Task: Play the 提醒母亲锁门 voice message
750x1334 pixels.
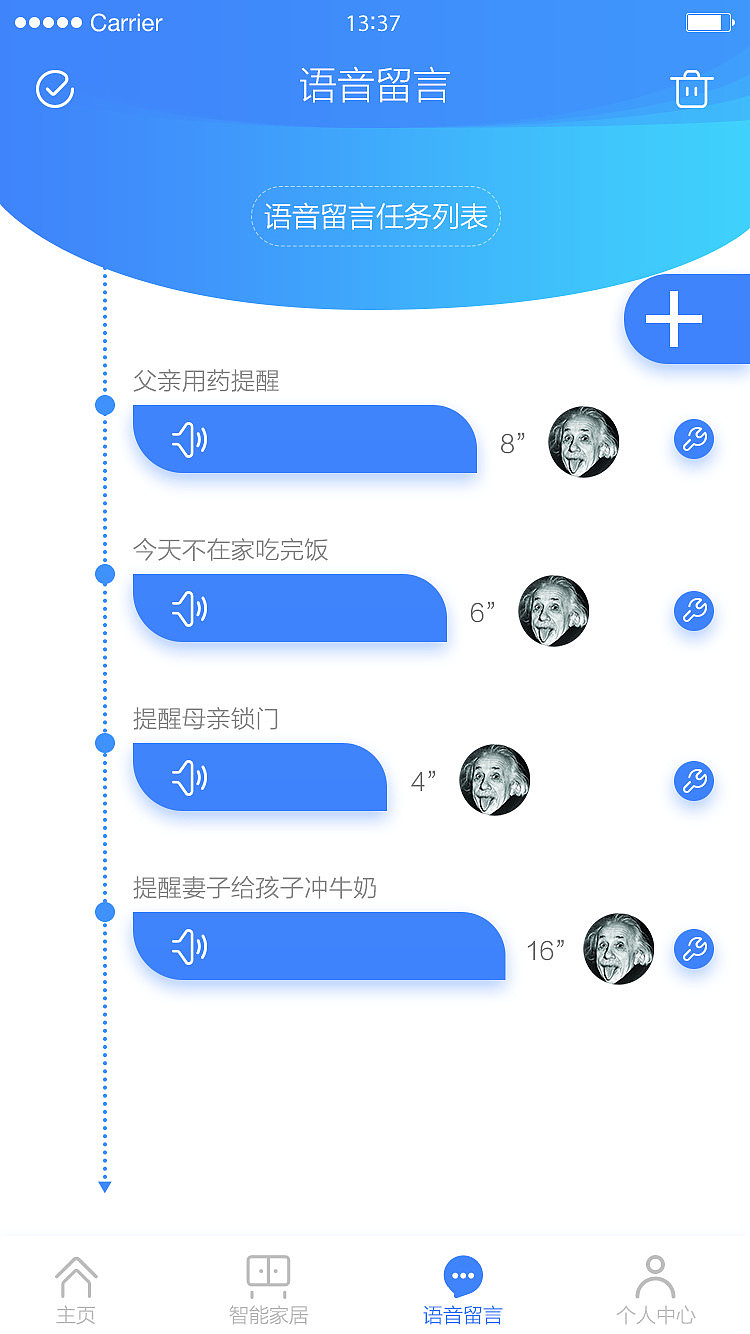Action: click(260, 777)
